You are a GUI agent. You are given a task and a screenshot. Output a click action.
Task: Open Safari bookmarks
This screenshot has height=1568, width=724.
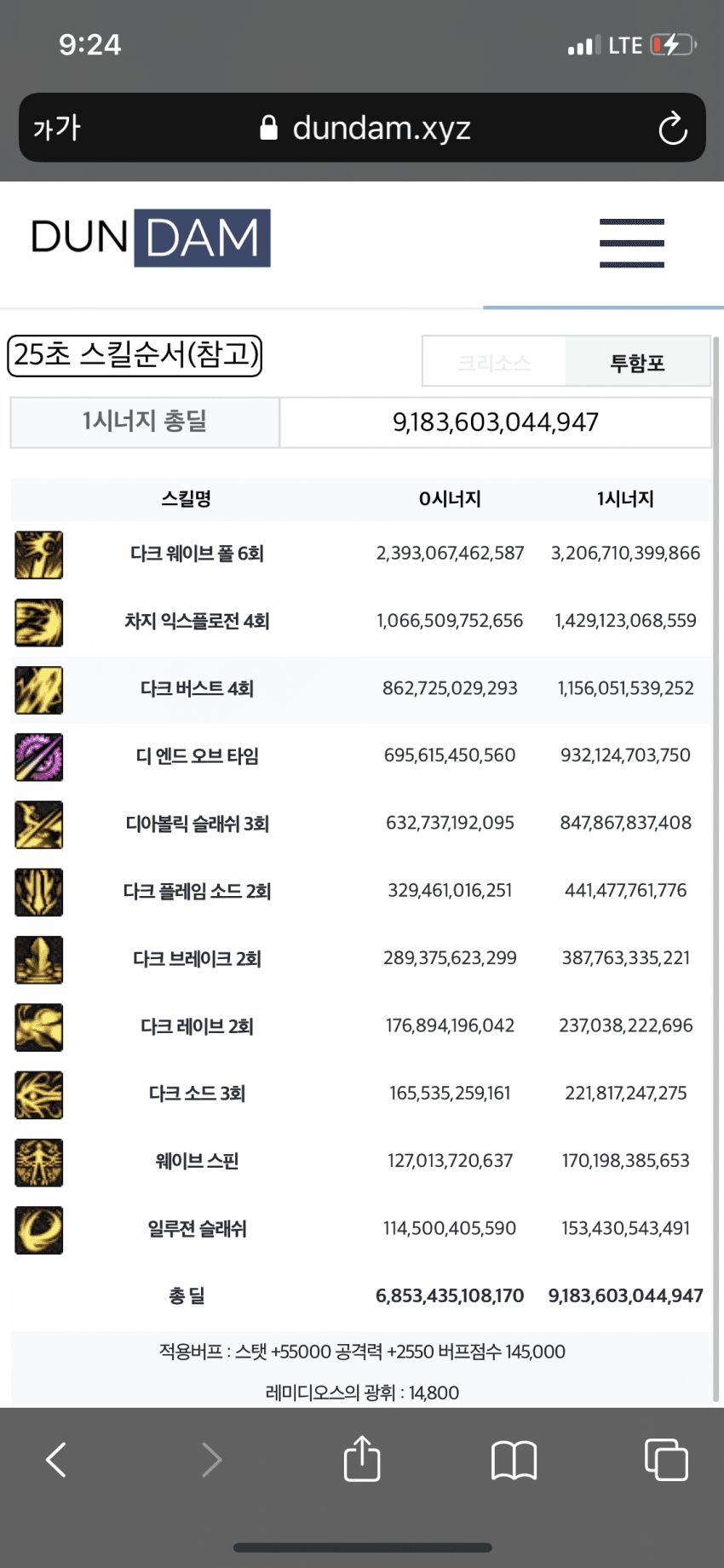(x=514, y=1460)
